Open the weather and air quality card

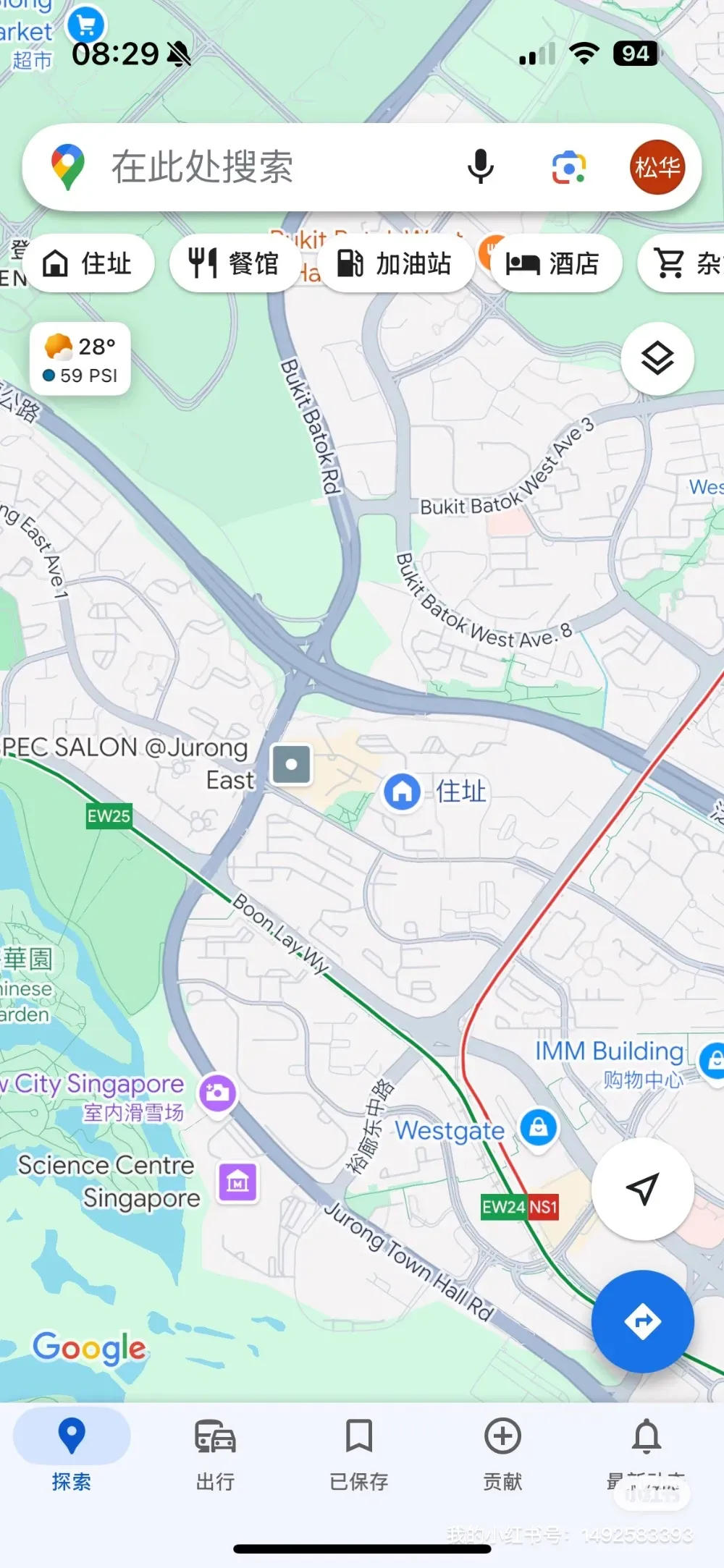(80, 359)
